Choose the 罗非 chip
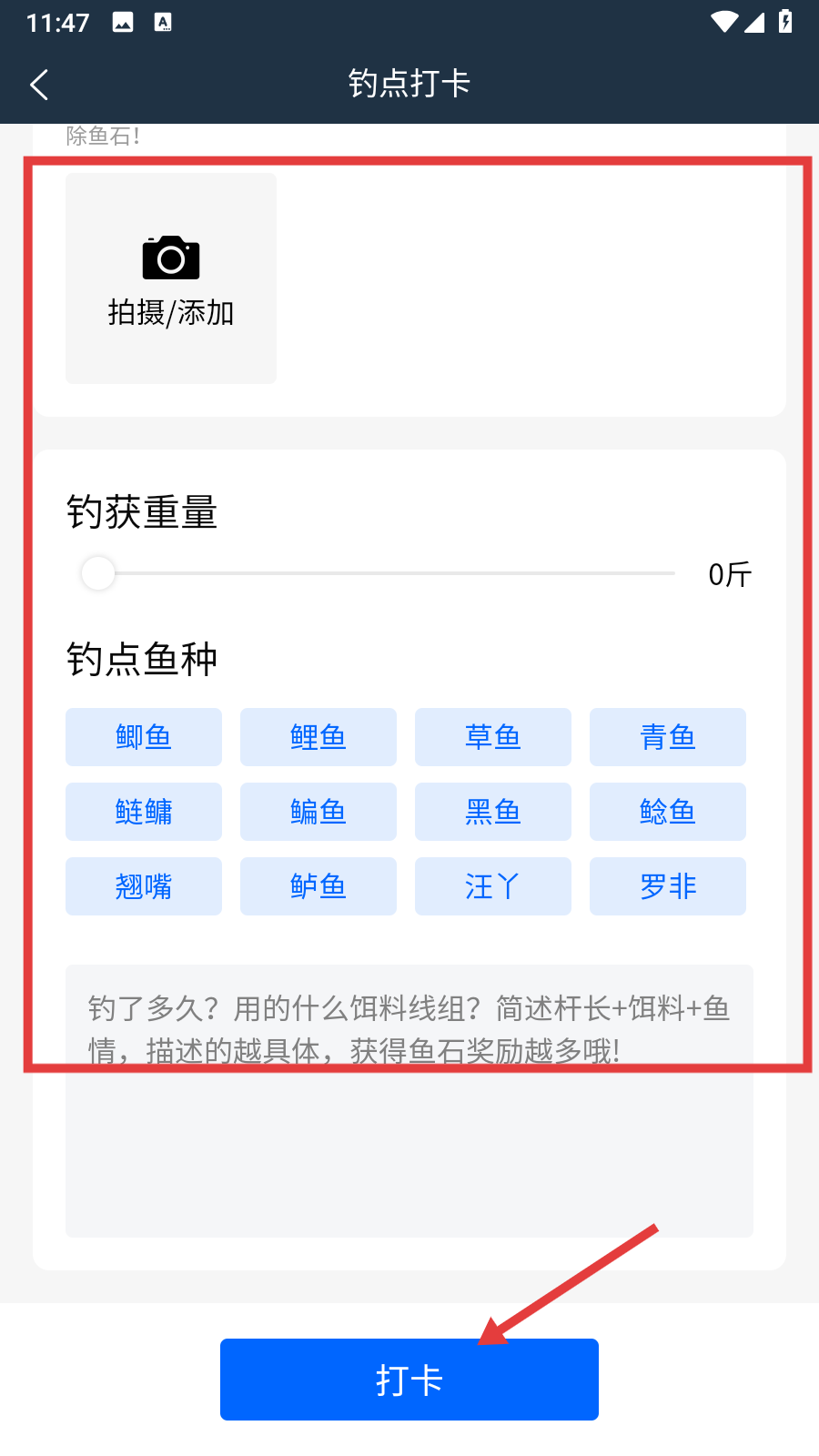The width and height of the screenshot is (819, 1456). coord(668,886)
